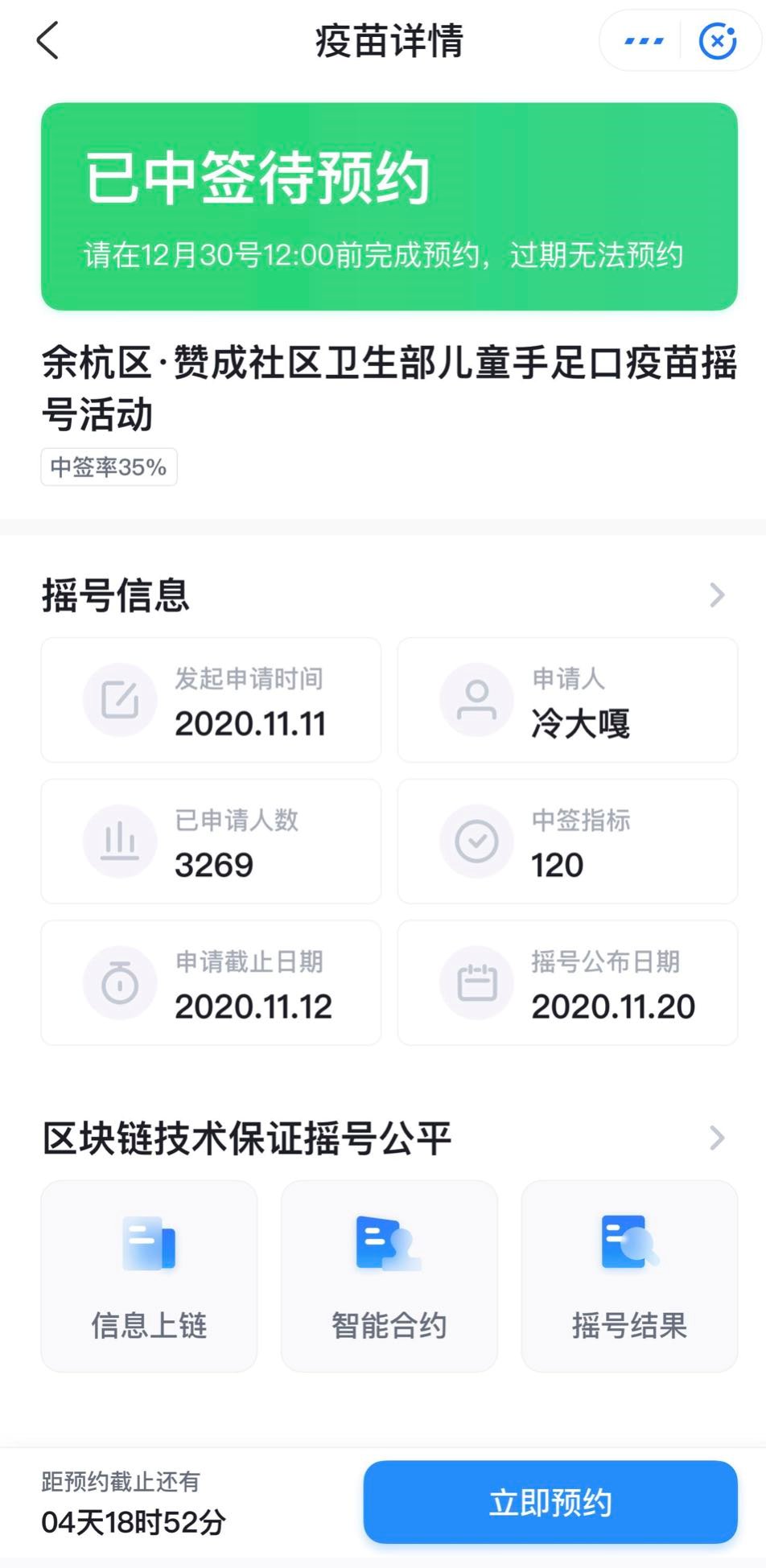Viewport: 766px width, 1568px height.
Task: Open the 智能合约 card
Action: pyautogui.click(x=389, y=1276)
